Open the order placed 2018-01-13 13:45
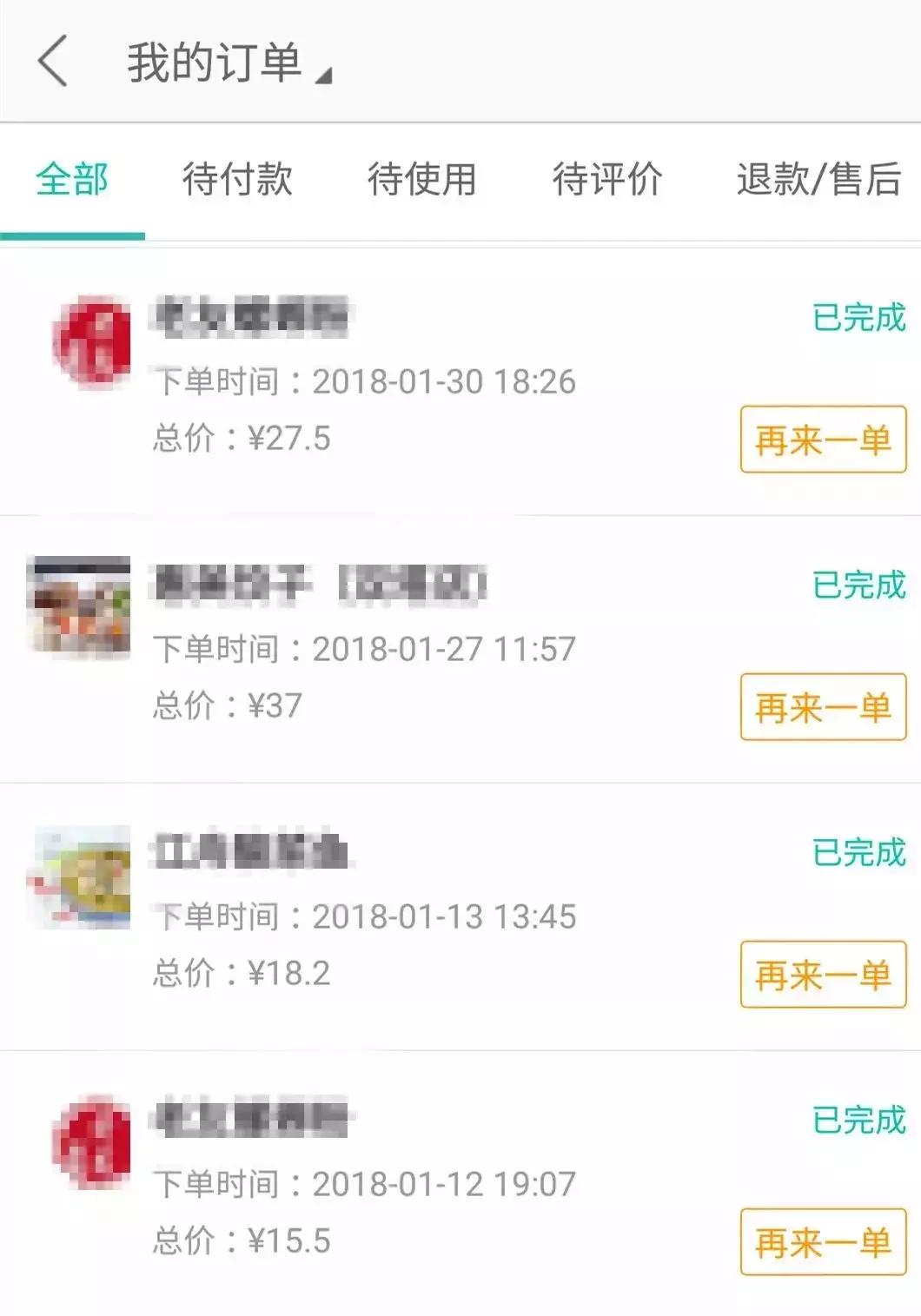This screenshot has width=921, height=1316. (365, 916)
